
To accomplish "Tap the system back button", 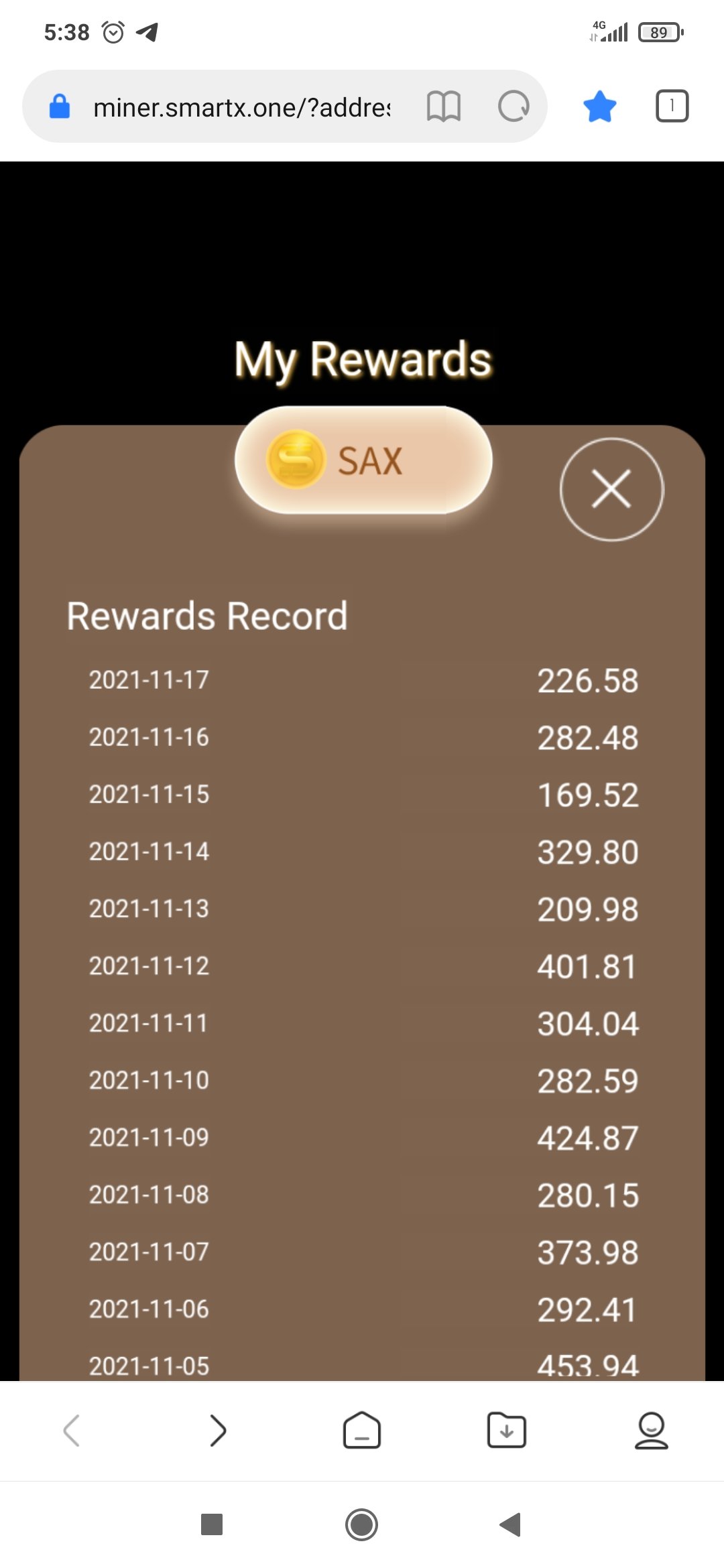I will [511, 1524].
